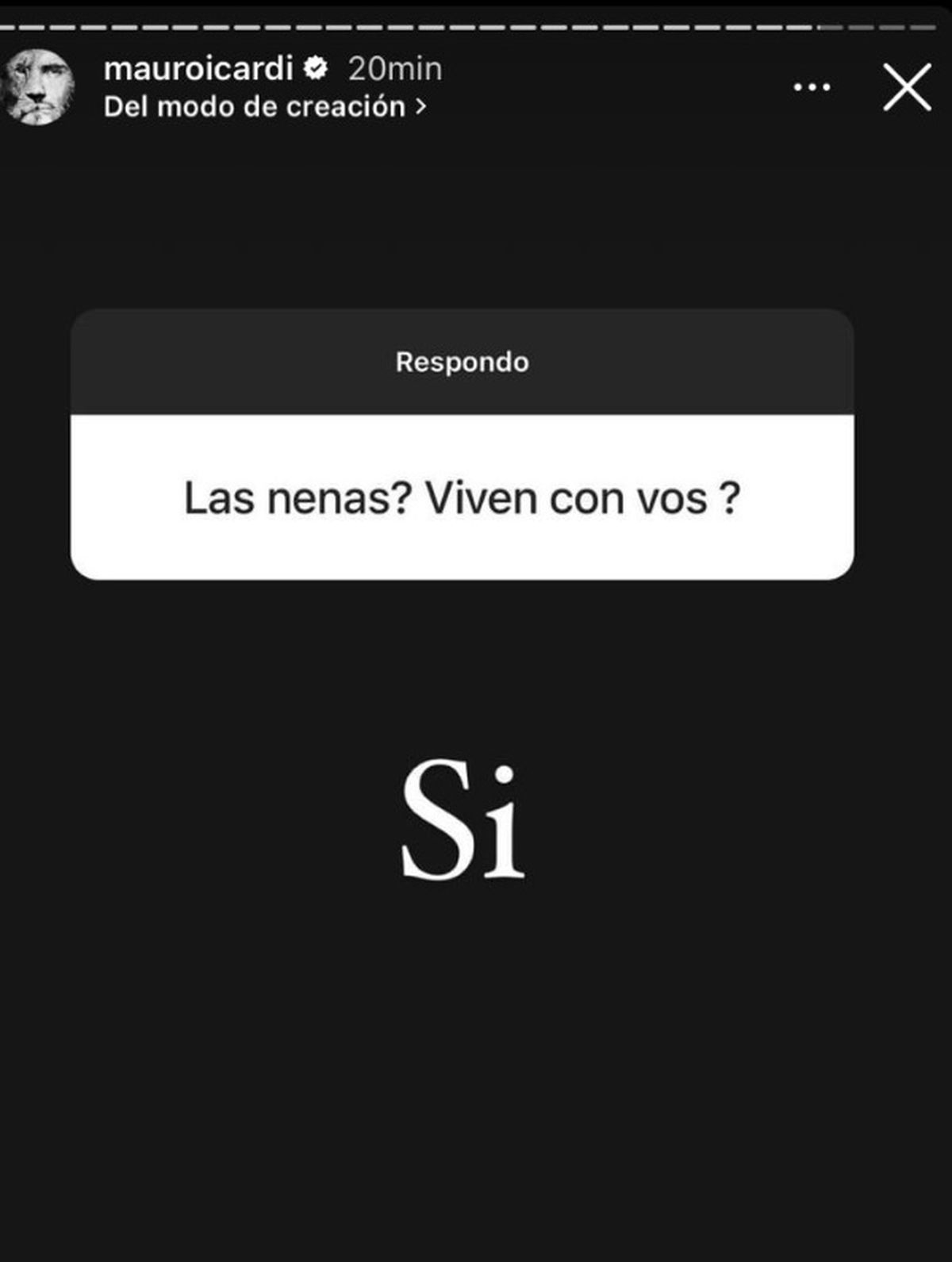Open mauroicardi's profile picture
Screen dimensions: 952x1262
click(37, 87)
